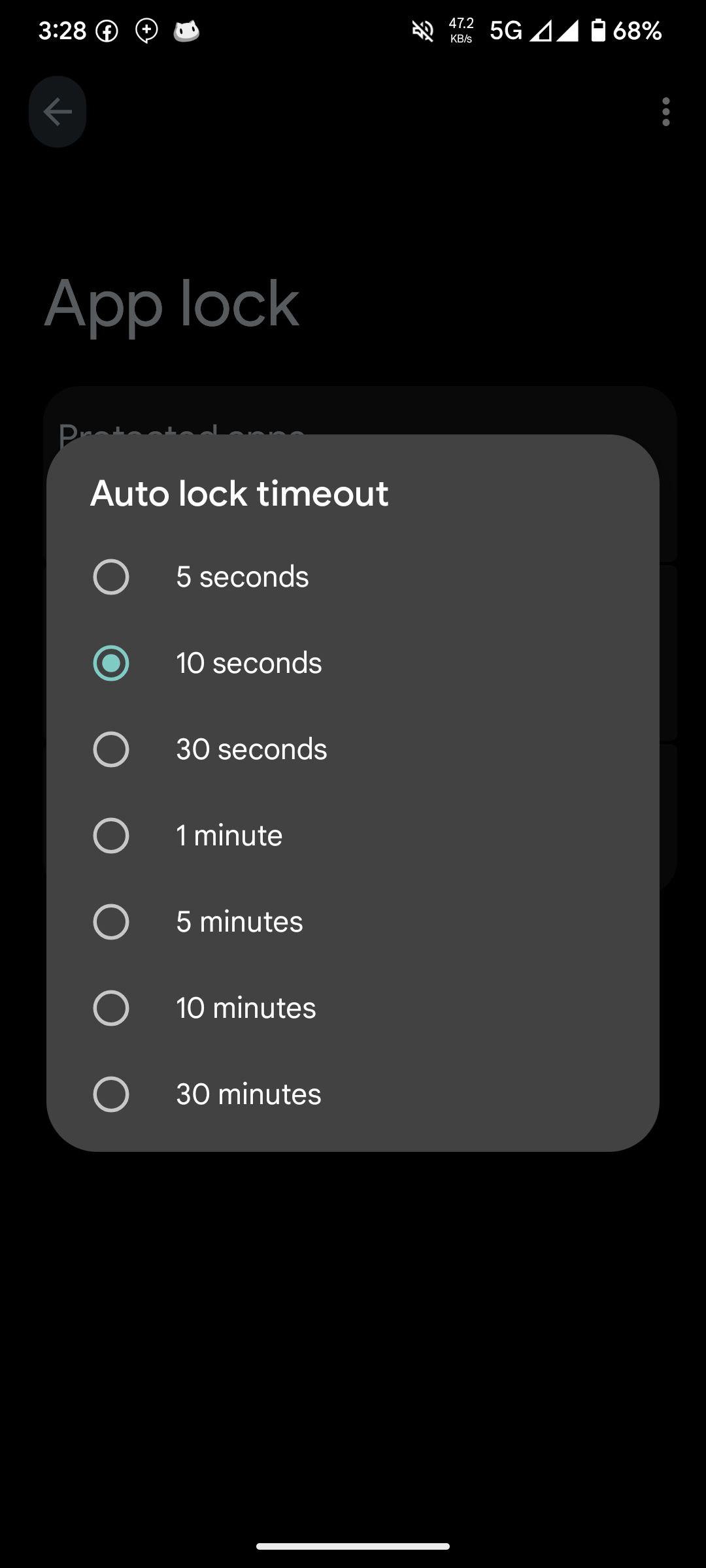The height and width of the screenshot is (1568, 706).
Task: Select 5 minutes as timeout
Action: 353,922
